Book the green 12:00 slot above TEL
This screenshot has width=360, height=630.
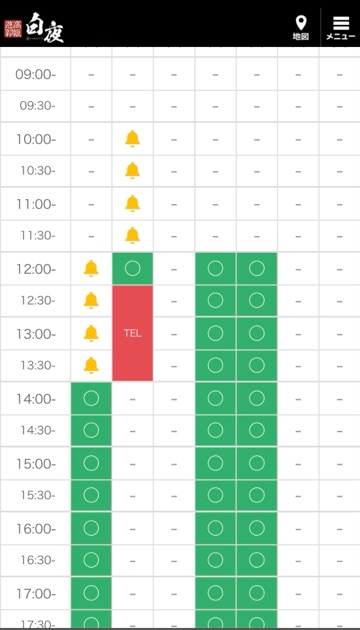point(133,268)
